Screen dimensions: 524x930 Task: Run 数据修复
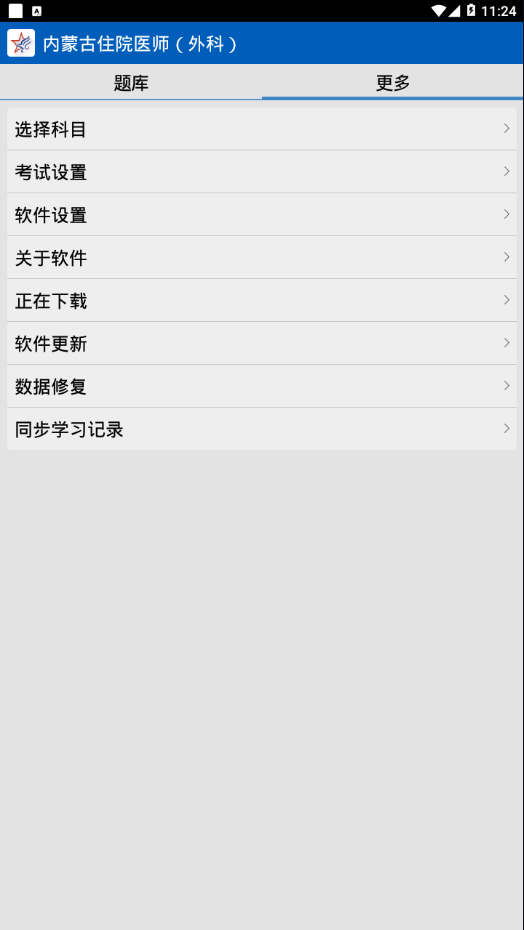(262, 386)
